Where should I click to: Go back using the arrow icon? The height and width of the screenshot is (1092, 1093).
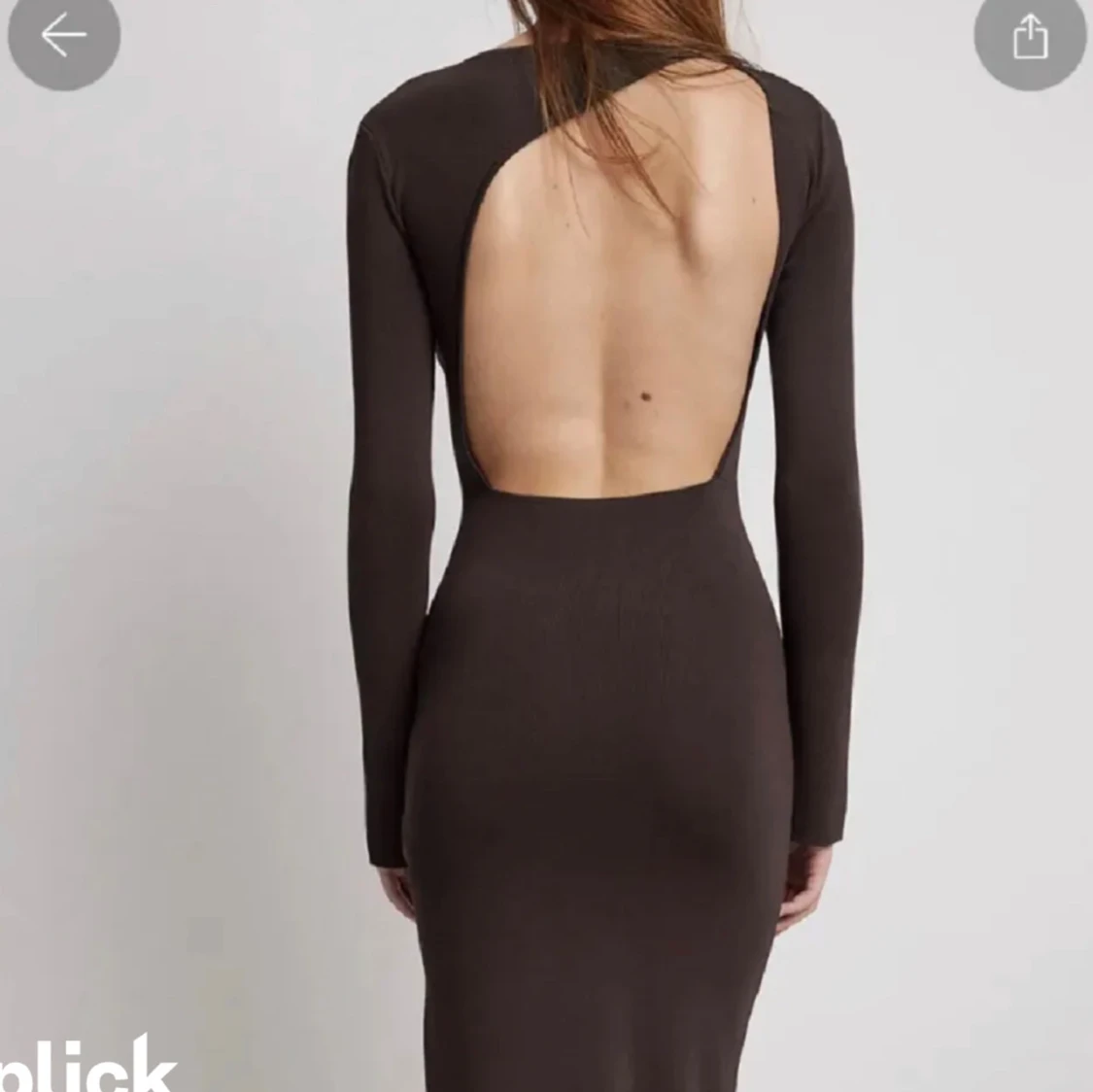63,36
